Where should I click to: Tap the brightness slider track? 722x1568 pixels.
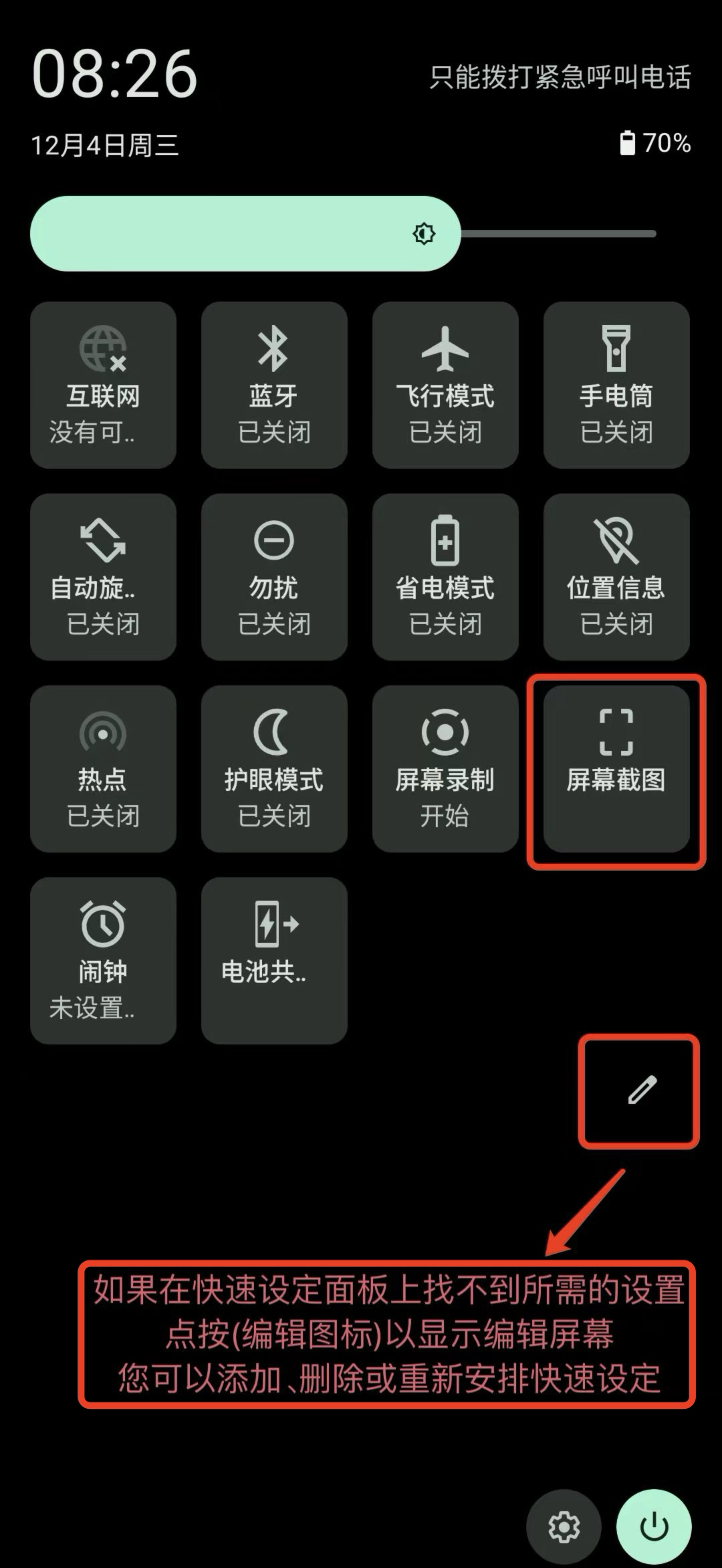(558, 233)
